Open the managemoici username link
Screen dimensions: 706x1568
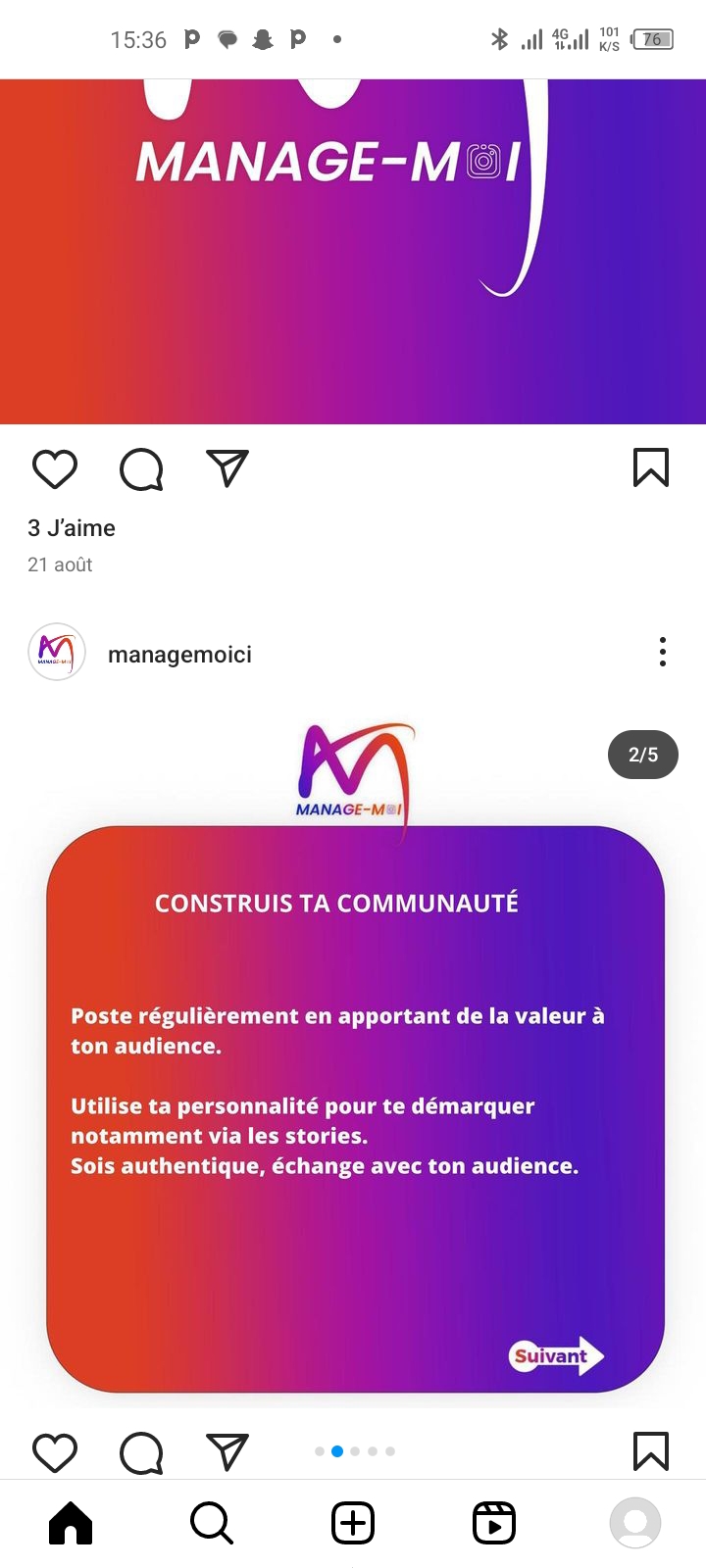coord(179,655)
